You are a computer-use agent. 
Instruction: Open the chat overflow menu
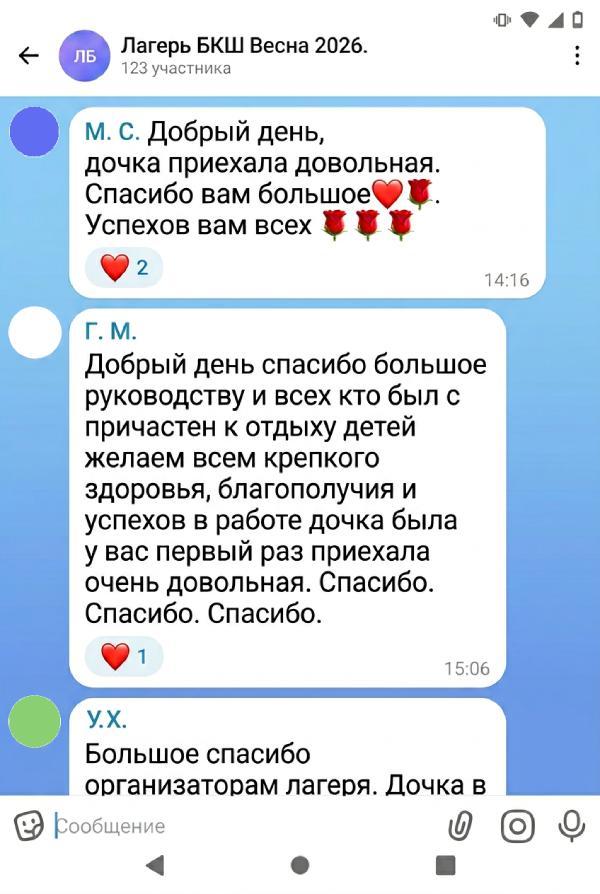point(577,56)
